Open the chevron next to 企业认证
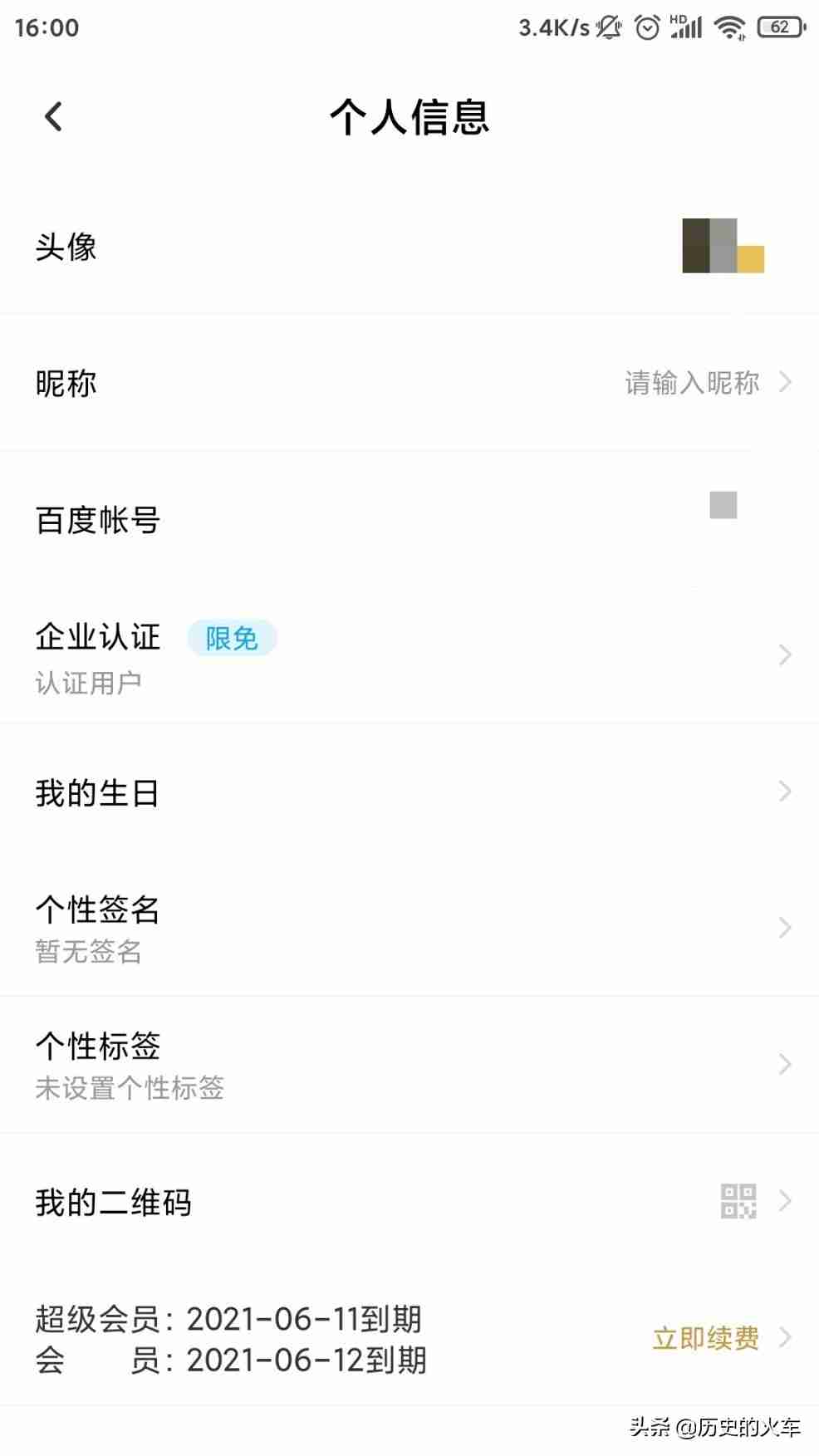The height and width of the screenshot is (1456, 819). pyautogui.click(x=785, y=655)
